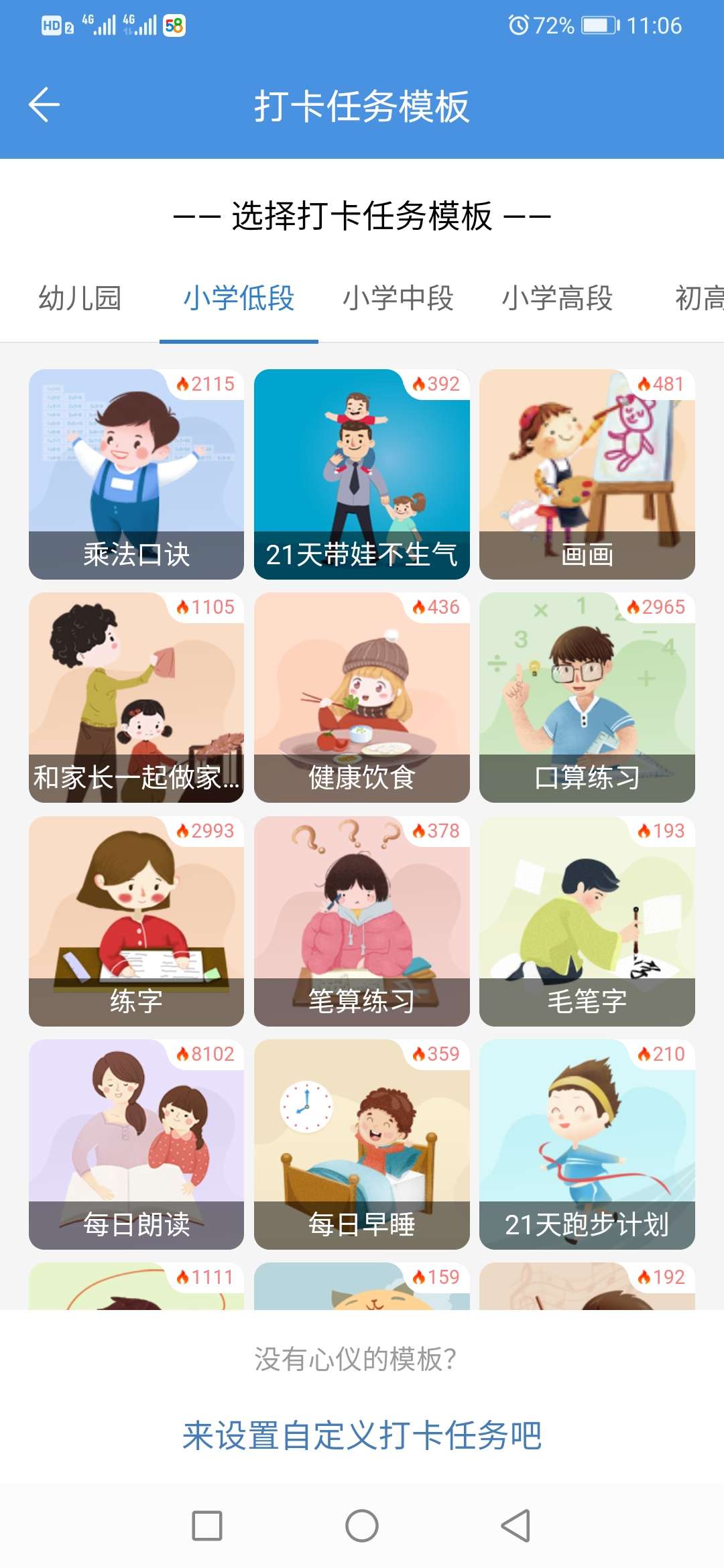This screenshot has height=1568, width=724.
Task: Open the 画画 template card
Action: pos(587,474)
